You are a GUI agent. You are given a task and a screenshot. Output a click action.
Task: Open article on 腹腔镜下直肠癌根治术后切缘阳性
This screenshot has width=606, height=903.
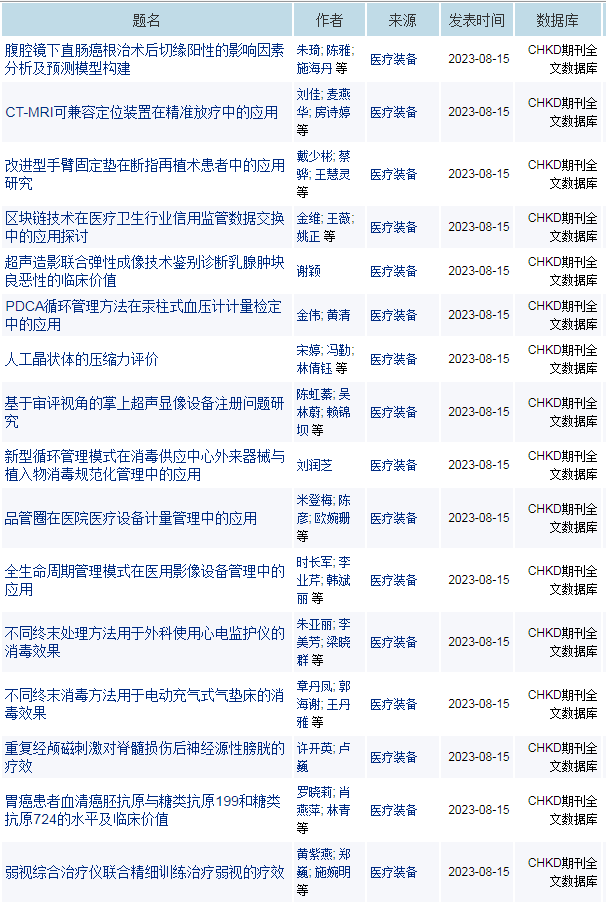[x=144, y=50]
